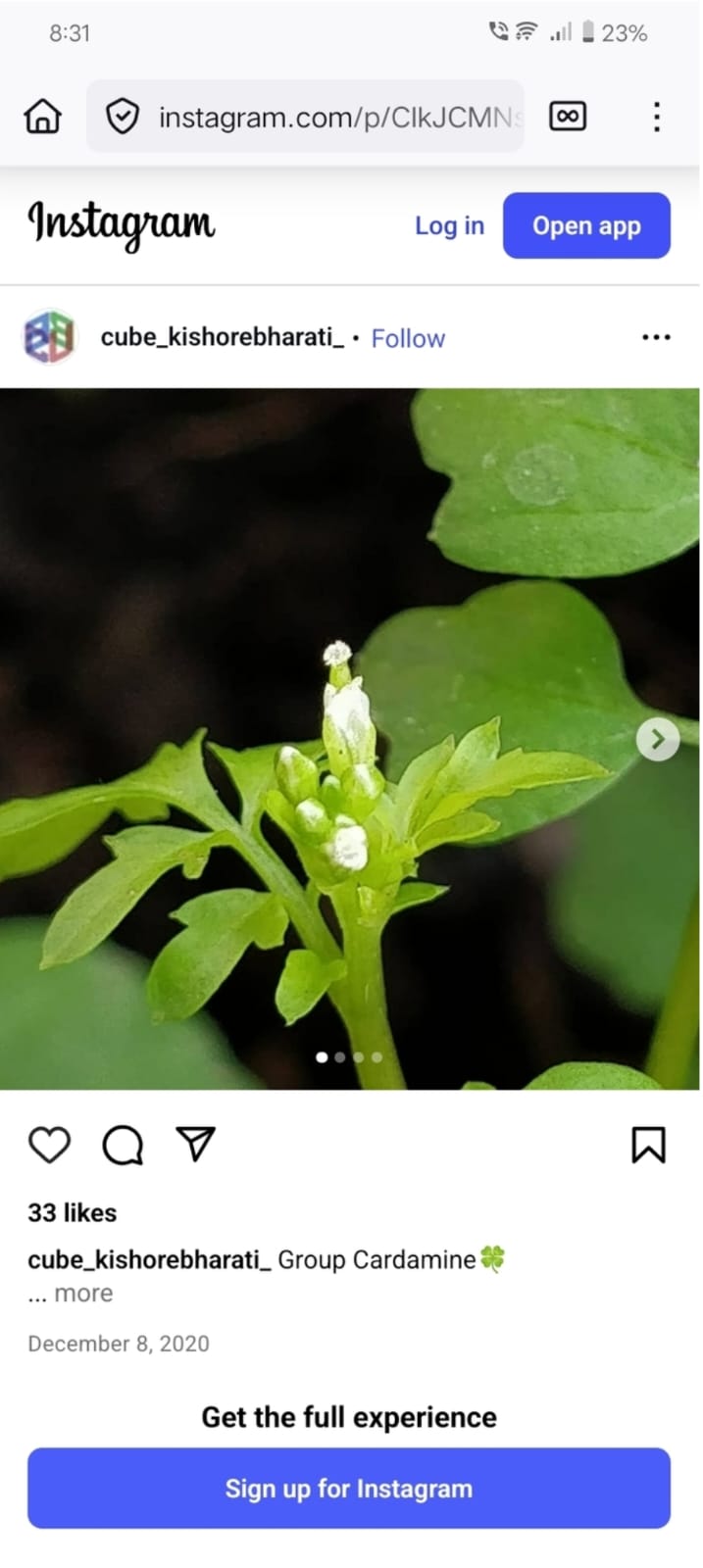The height and width of the screenshot is (1568, 703).
Task: View the 33 likes list
Action: click(x=72, y=1212)
